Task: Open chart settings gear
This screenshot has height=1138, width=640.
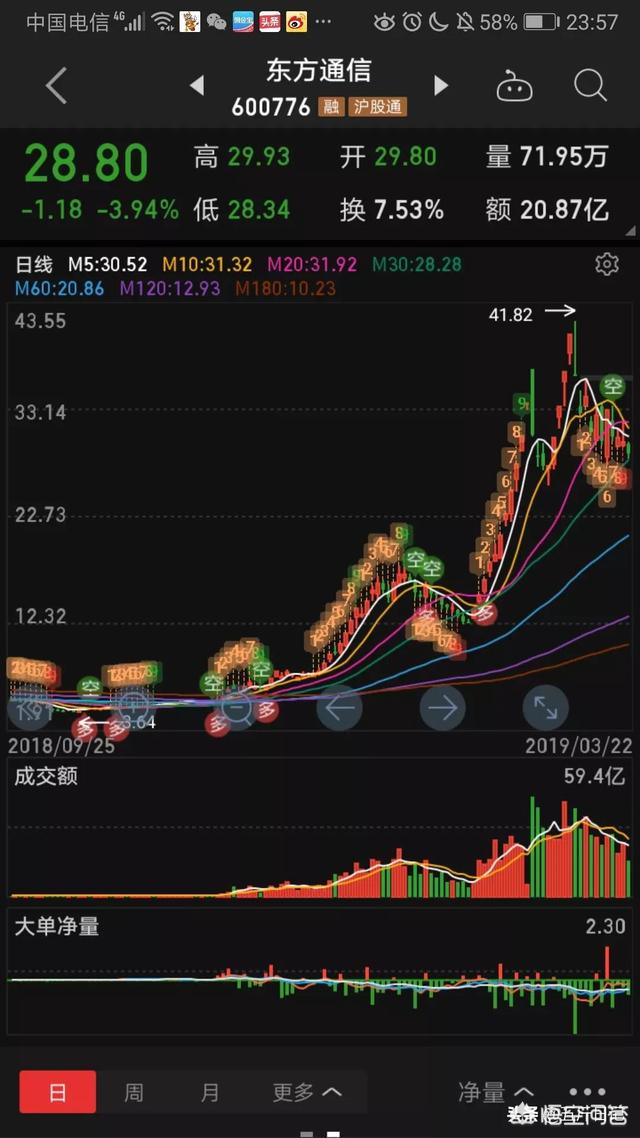Action: pos(606,264)
